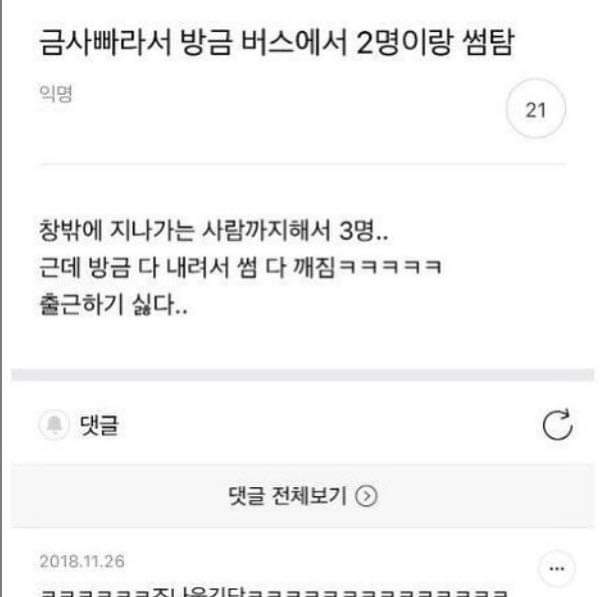Screen dimensions: 602x597
Task: Refresh the comments list
Action: coord(556,425)
